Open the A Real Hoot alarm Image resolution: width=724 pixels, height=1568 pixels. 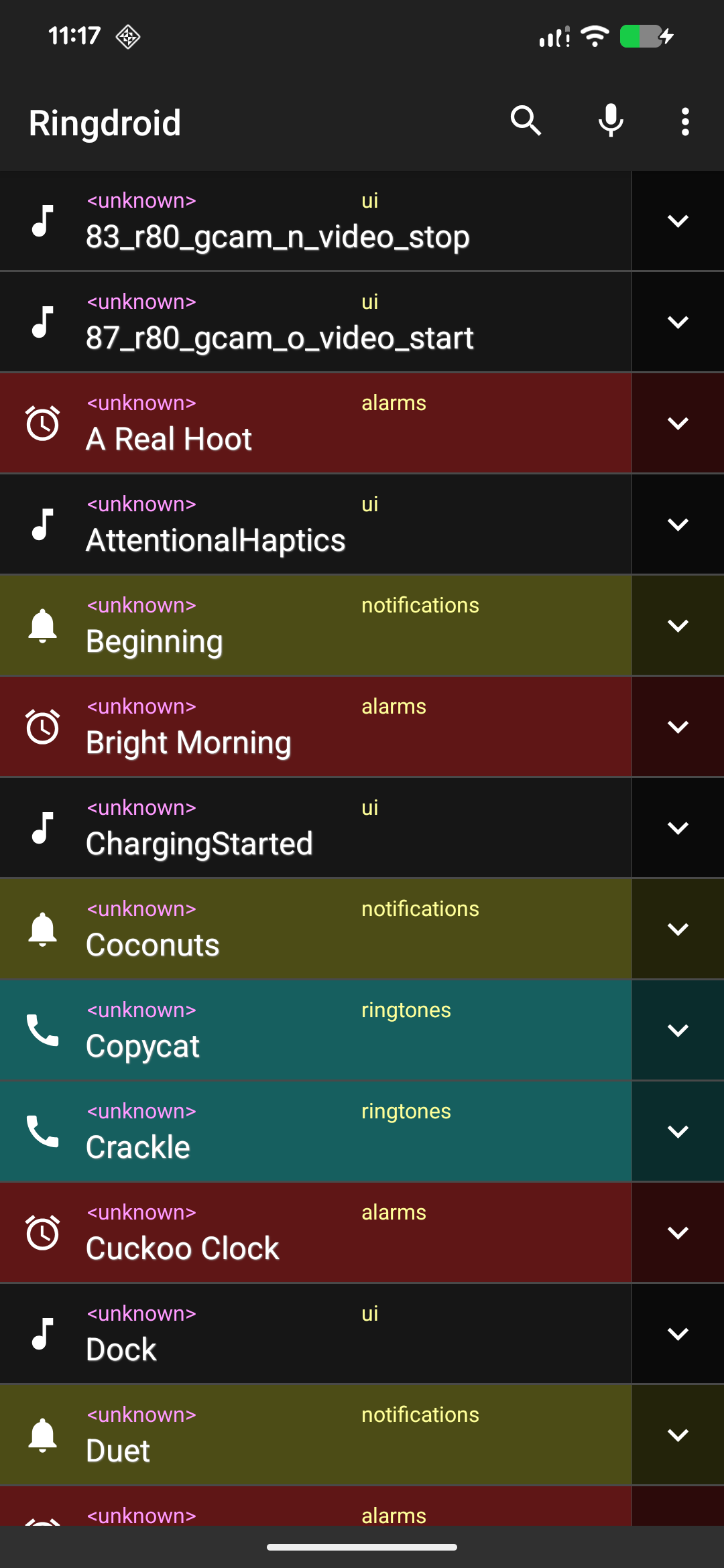(x=315, y=423)
